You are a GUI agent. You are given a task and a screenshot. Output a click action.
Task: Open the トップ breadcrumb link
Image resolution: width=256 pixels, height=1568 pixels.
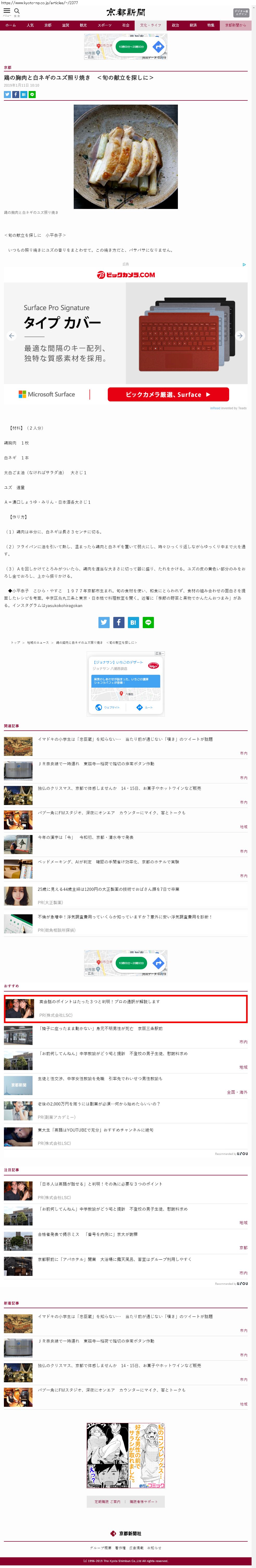pyautogui.click(x=15, y=642)
